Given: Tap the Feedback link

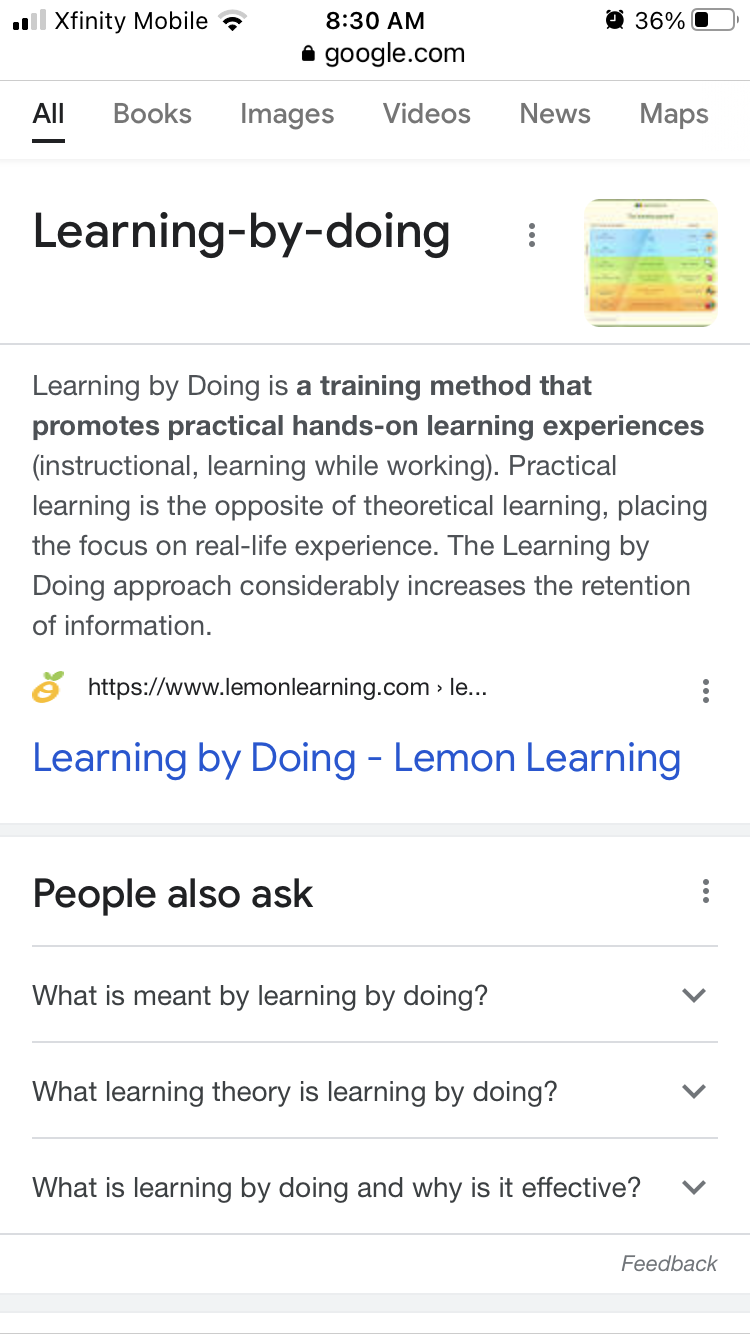Looking at the screenshot, I should pos(669,1264).
